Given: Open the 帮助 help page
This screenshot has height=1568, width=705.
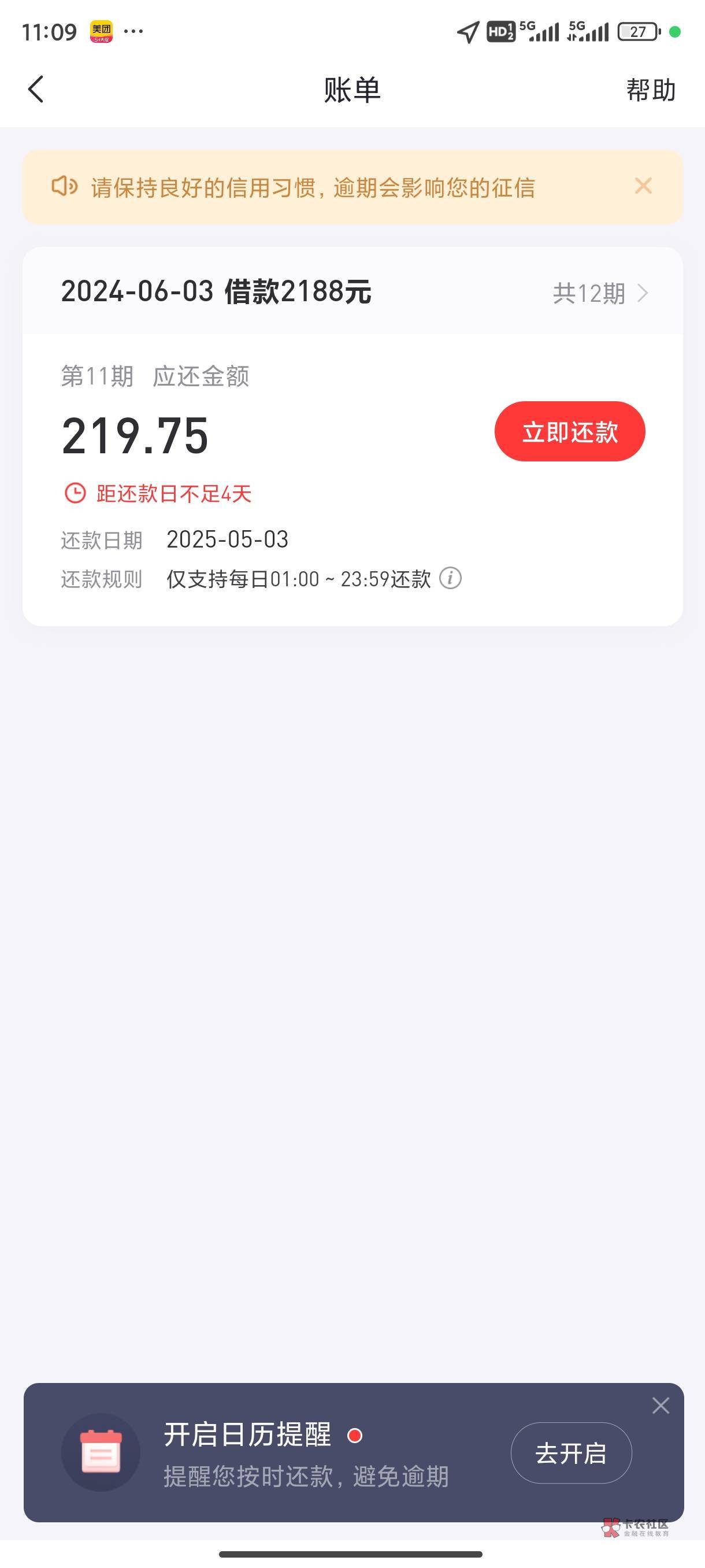Looking at the screenshot, I should [x=651, y=90].
